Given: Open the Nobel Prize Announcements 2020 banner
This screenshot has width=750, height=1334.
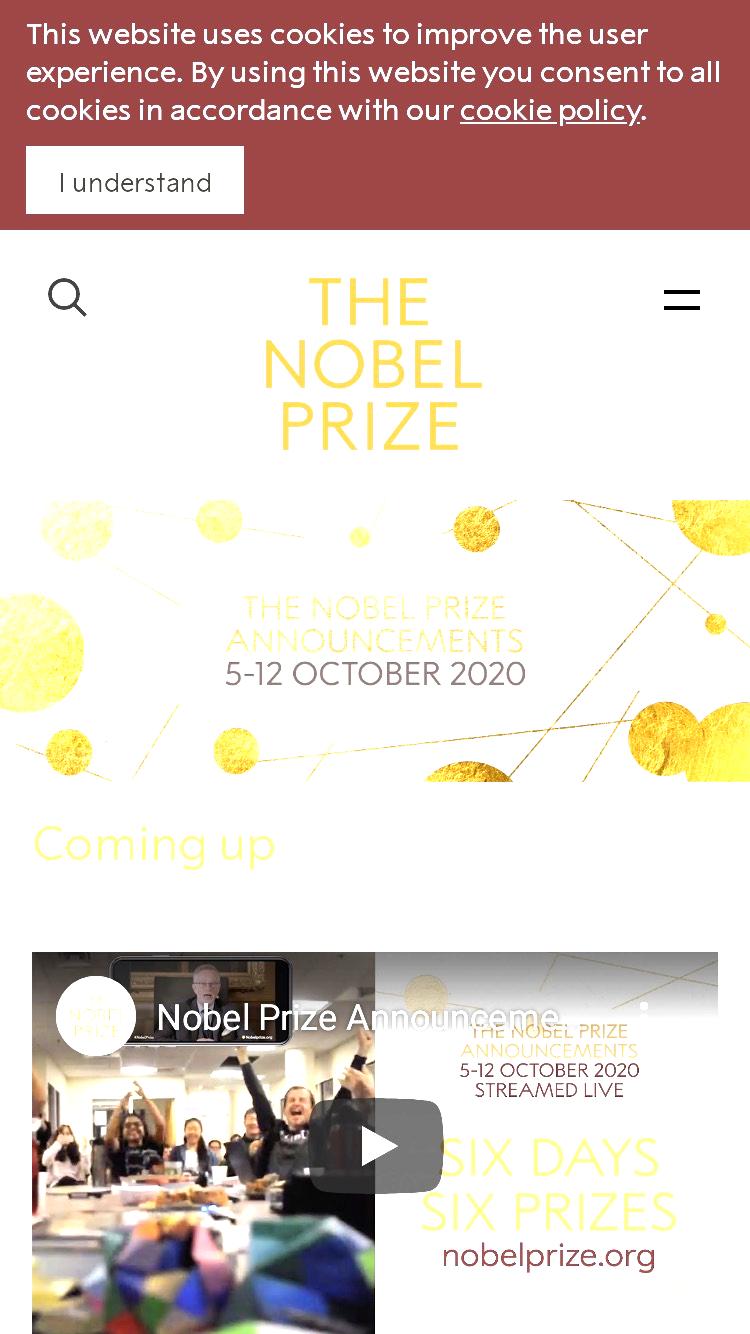Looking at the screenshot, I should coord(375,641).
